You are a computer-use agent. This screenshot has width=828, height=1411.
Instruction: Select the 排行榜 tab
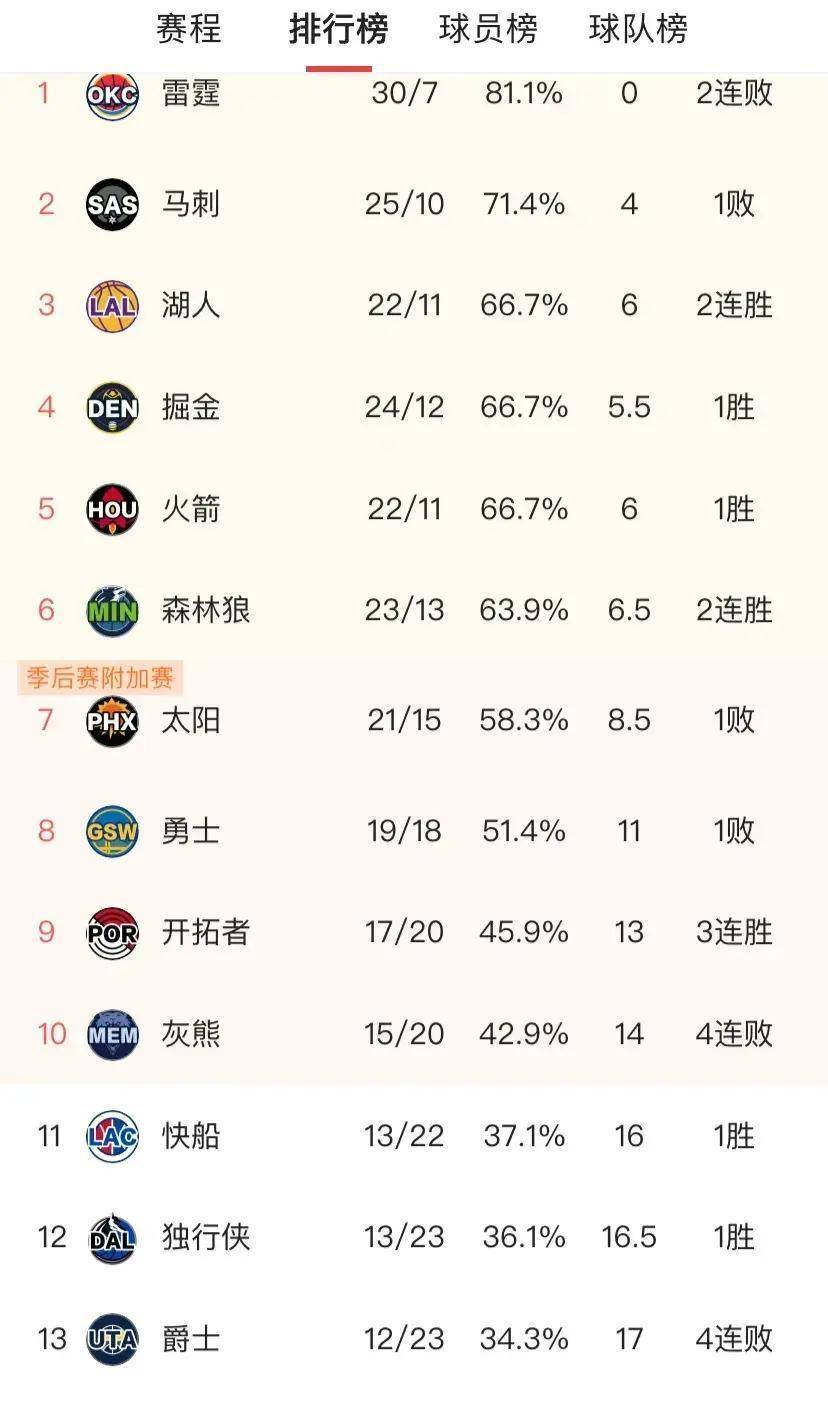click(337, 30)
